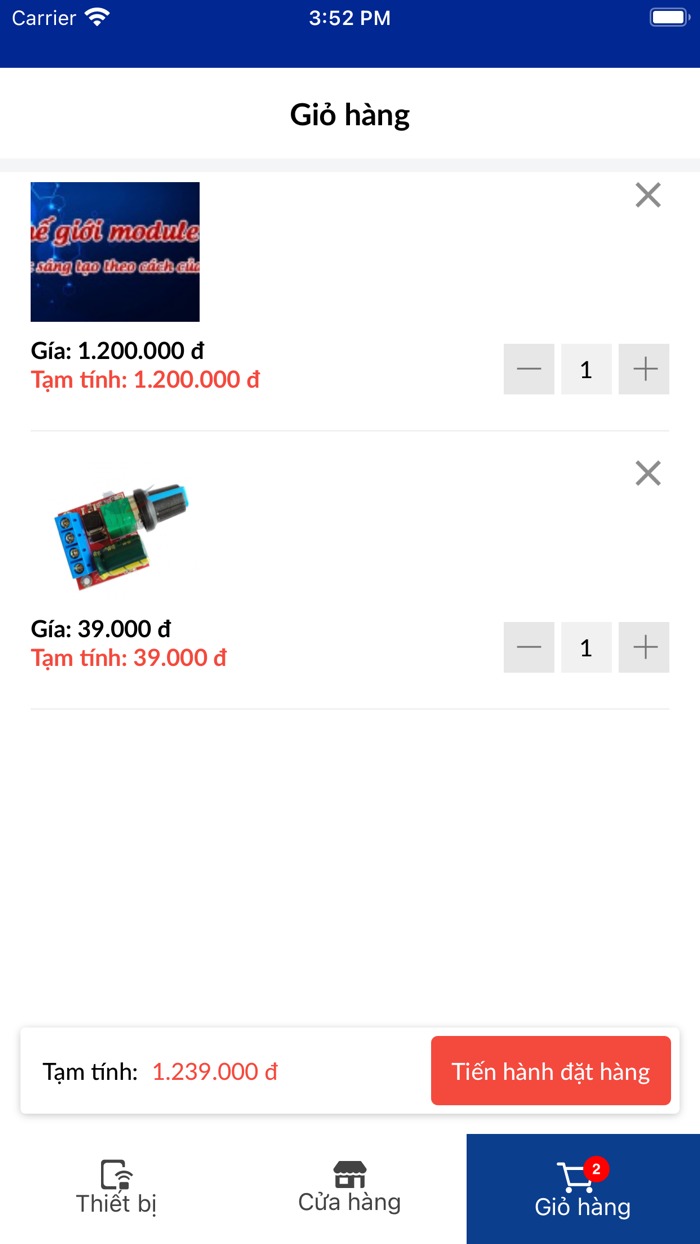The height and width of the screenshot is (1244, 700).
Task: Remove the 39.000 đ item from cart
Action: point(648,474)
